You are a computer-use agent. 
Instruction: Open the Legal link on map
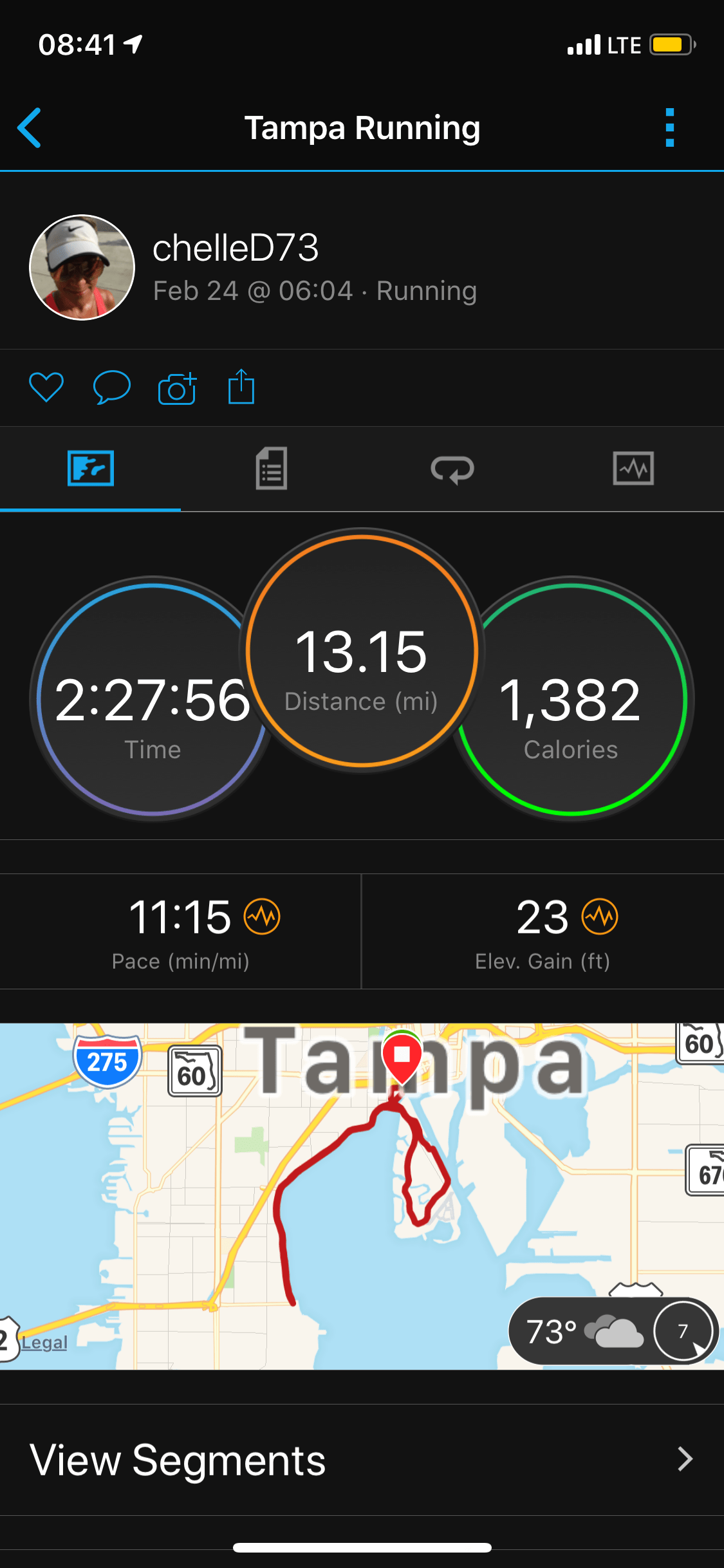[x=44, y=1343]
